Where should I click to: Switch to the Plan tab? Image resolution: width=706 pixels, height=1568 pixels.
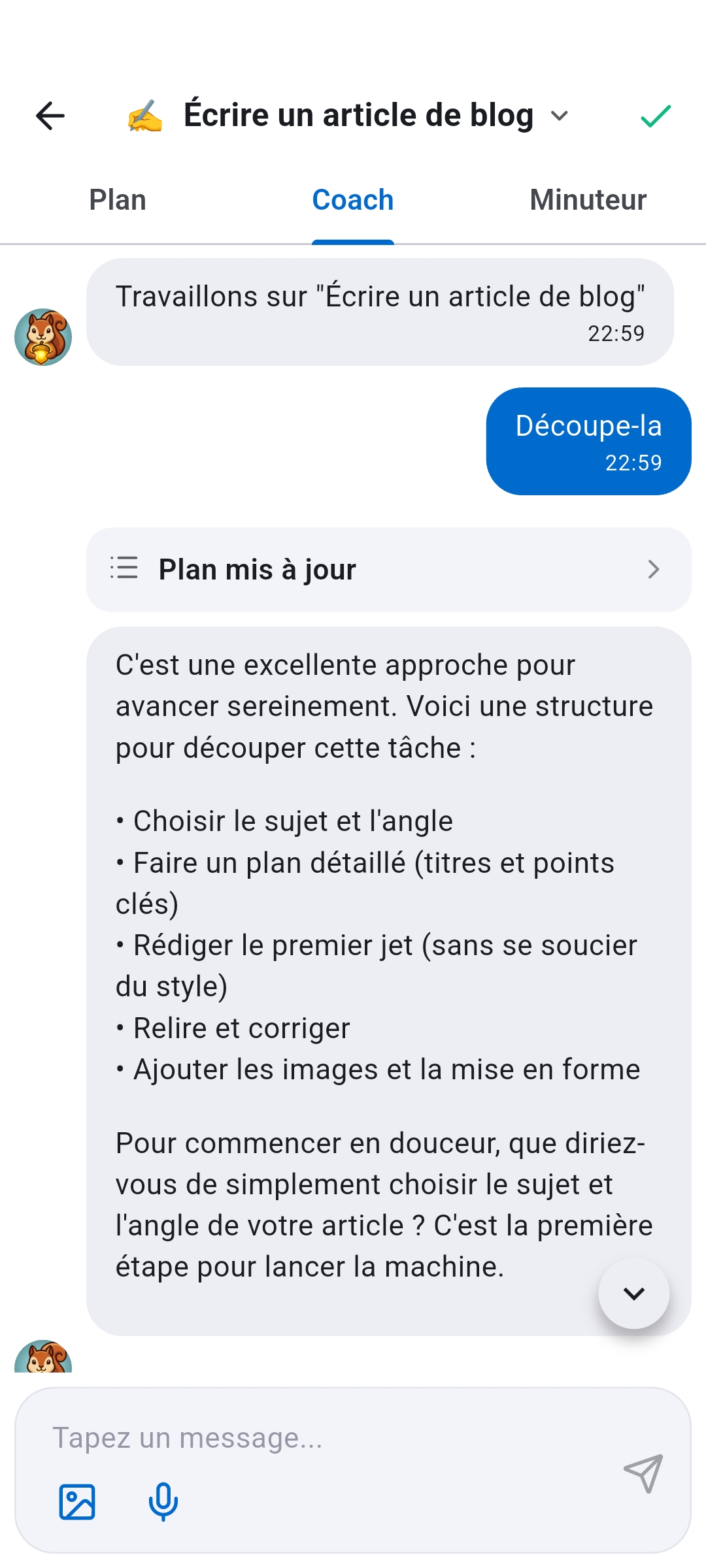(x=118, y=200)
